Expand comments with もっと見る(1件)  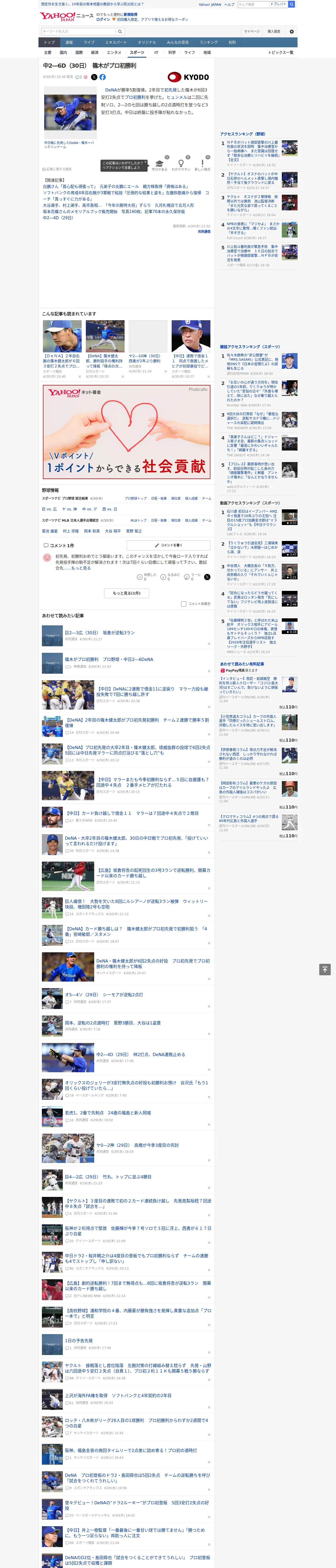pos(126,593)
